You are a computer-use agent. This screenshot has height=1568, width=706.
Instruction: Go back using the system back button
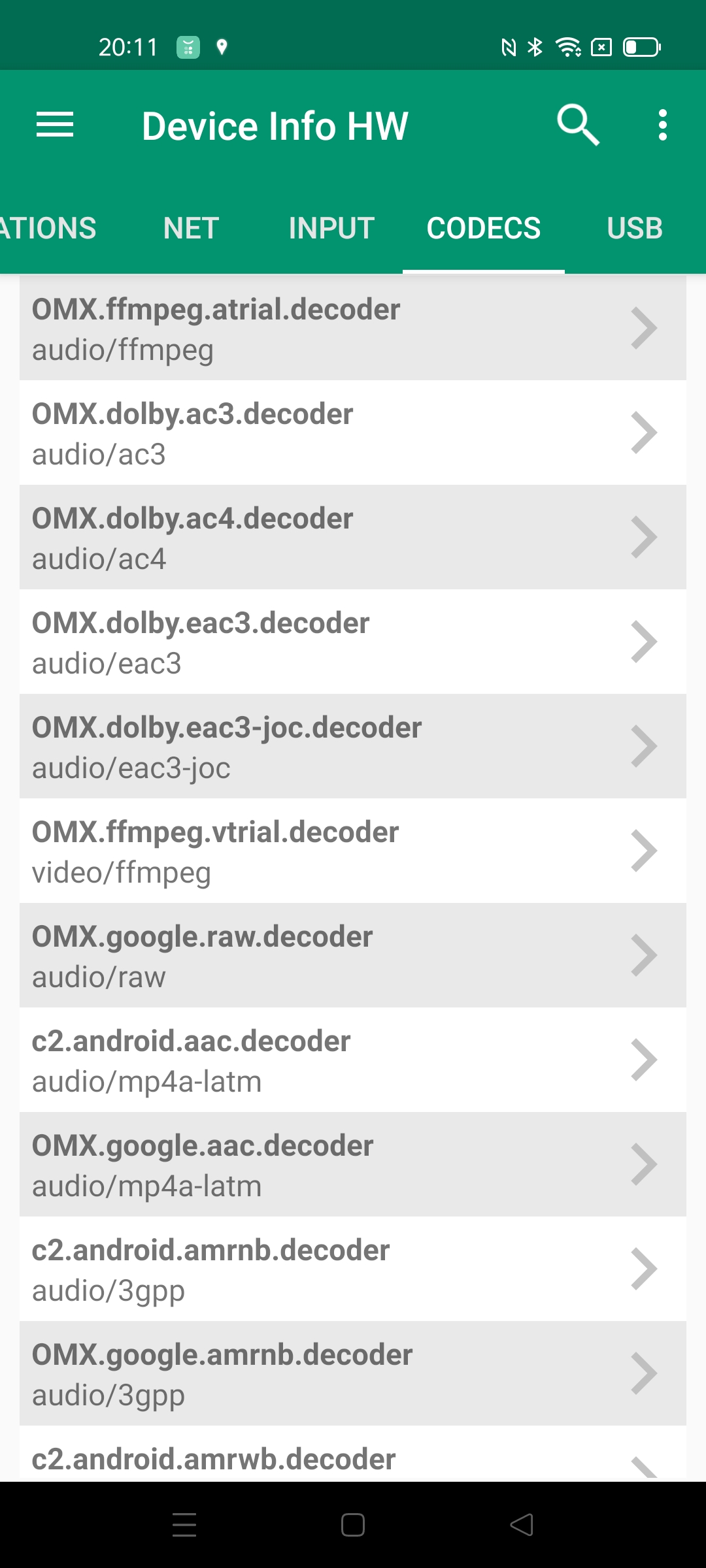[x=522, y=1525]
